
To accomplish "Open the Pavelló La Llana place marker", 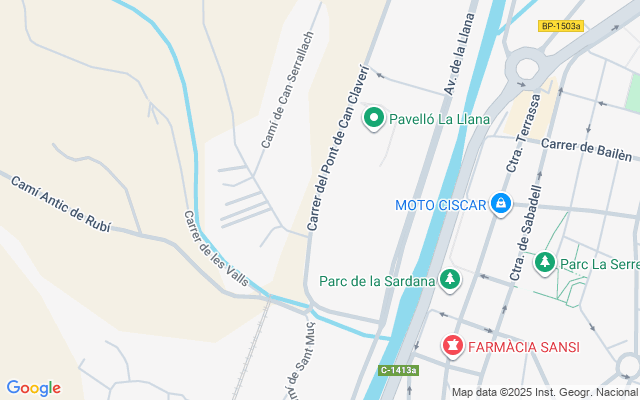I will tap(373, 119).
